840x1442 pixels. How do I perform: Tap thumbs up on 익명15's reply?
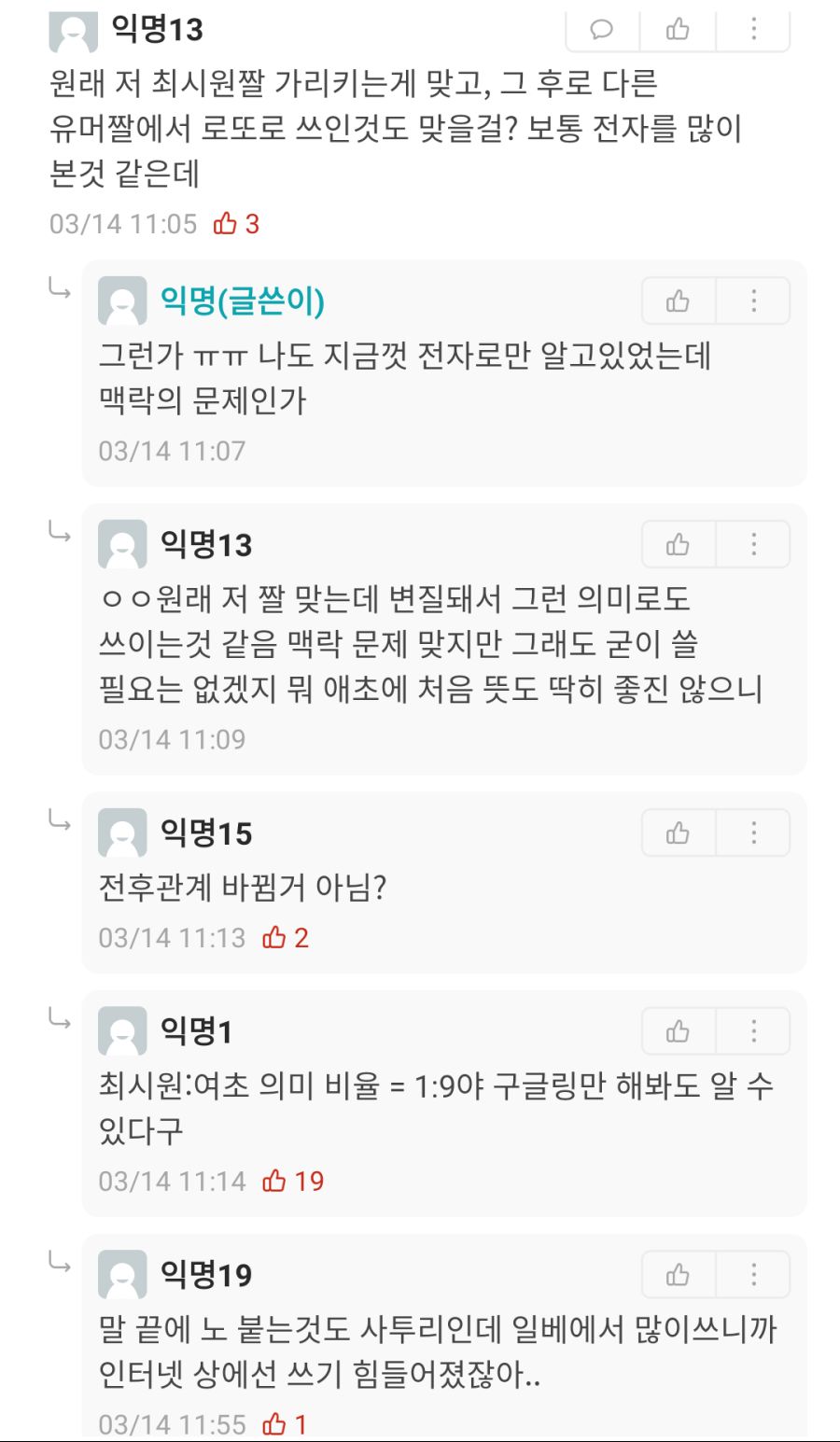pos(678,831)
